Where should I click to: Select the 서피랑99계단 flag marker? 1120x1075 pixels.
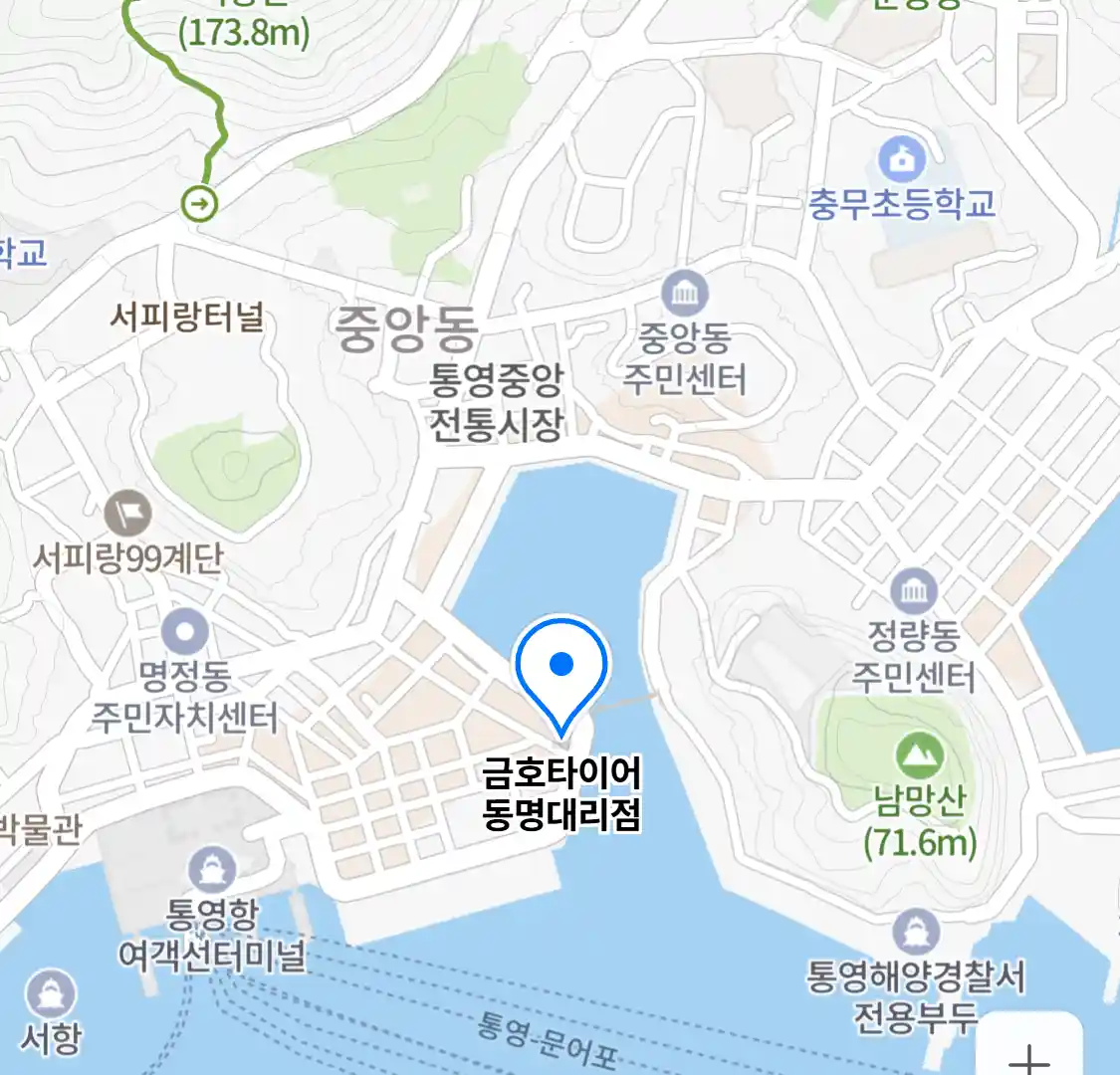(127, 515)
